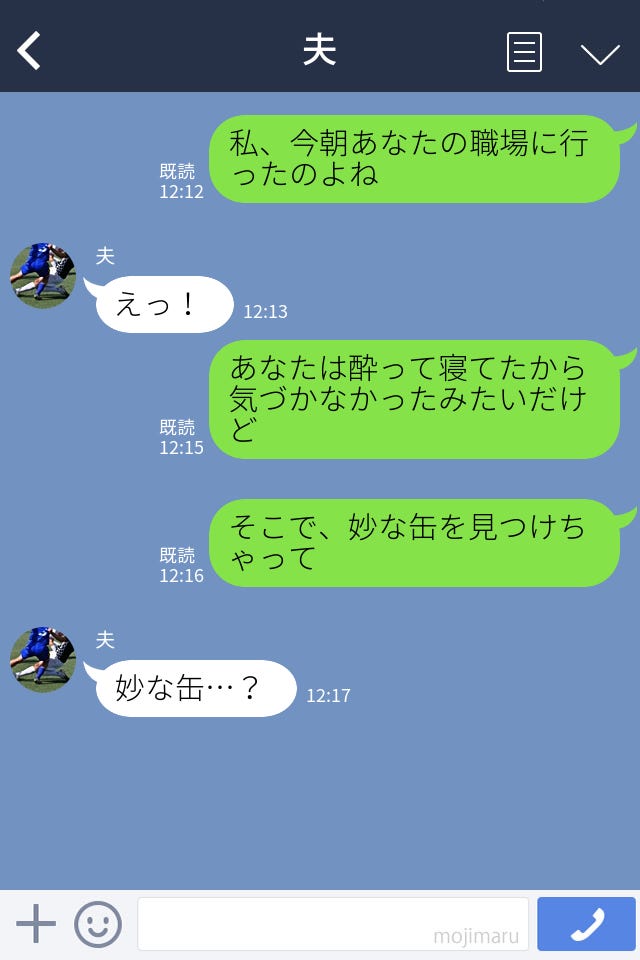Focus the message input field

click(x=332, y=924)
